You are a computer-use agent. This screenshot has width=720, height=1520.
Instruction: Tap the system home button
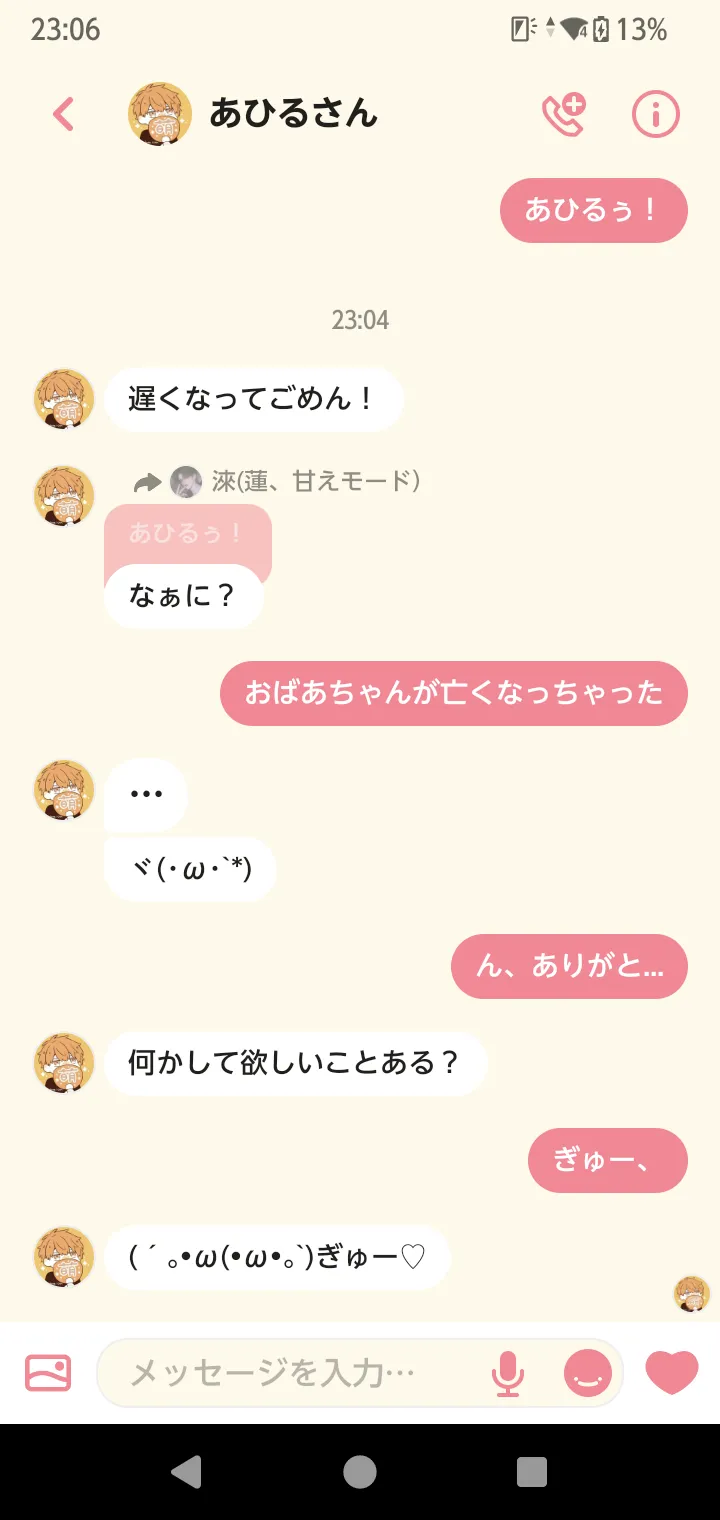pos(360,1471)
